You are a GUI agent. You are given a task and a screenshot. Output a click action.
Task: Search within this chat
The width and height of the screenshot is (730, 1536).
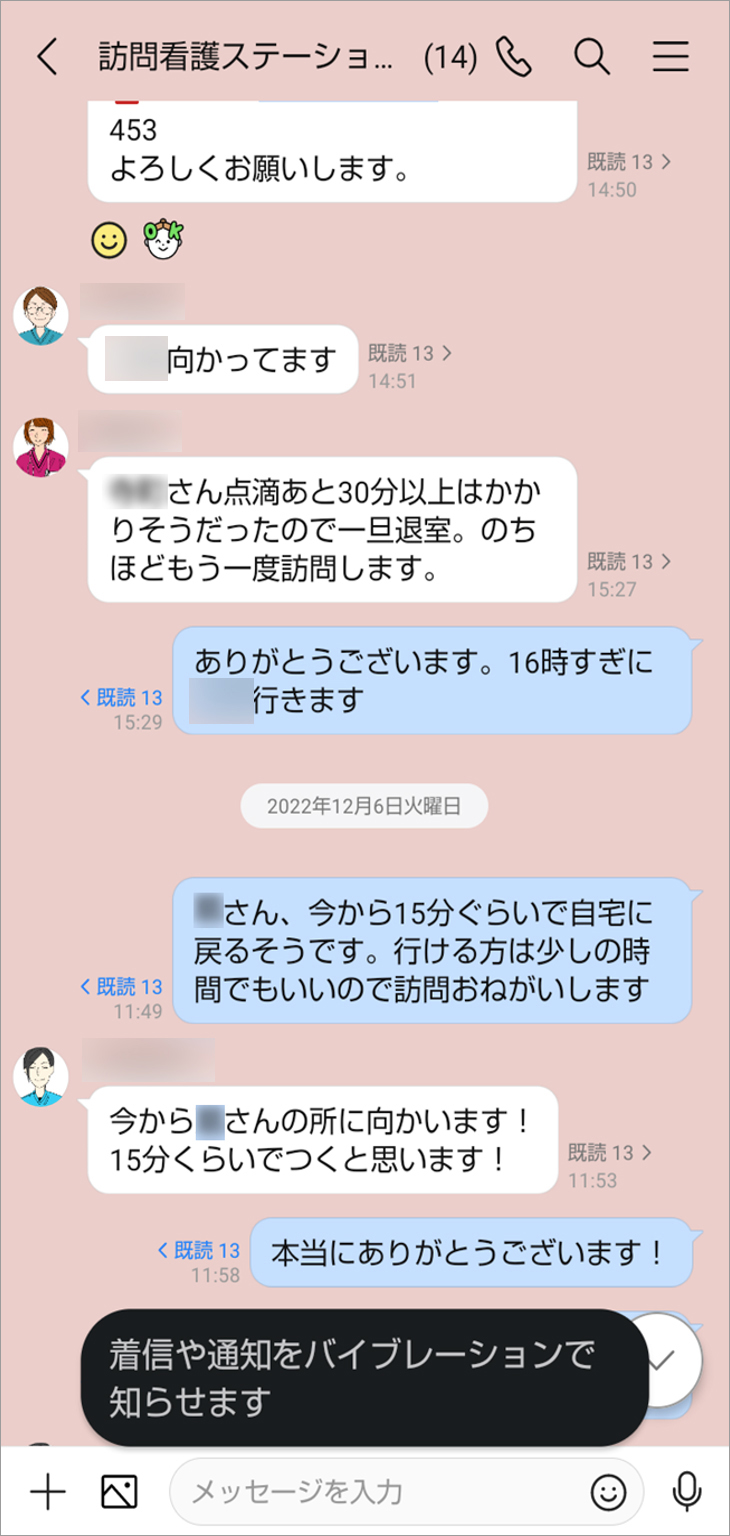[592, 58]
